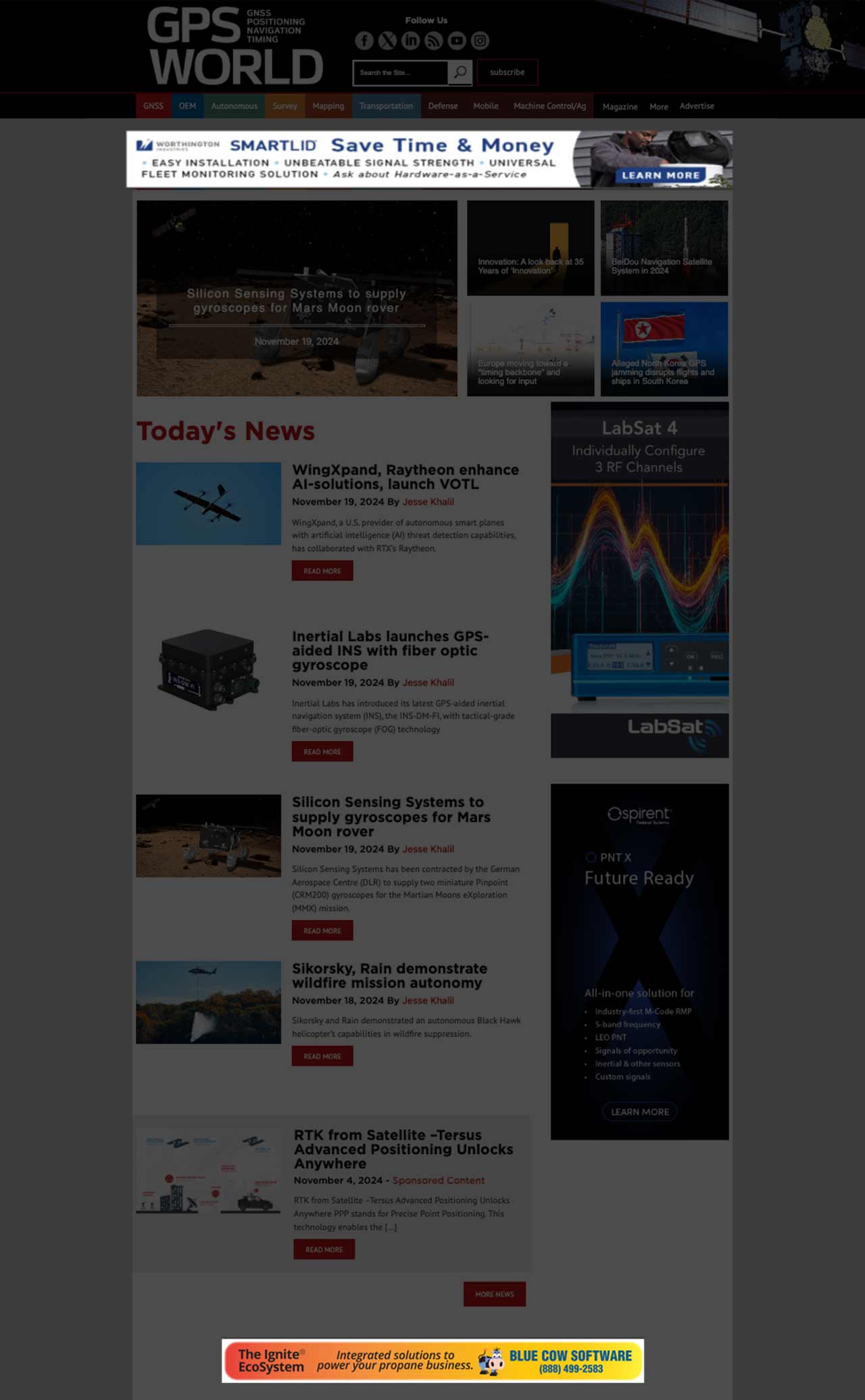Tap the More News button
The height and width of the screenshot is (1400, 865).
pos(494,1294)
